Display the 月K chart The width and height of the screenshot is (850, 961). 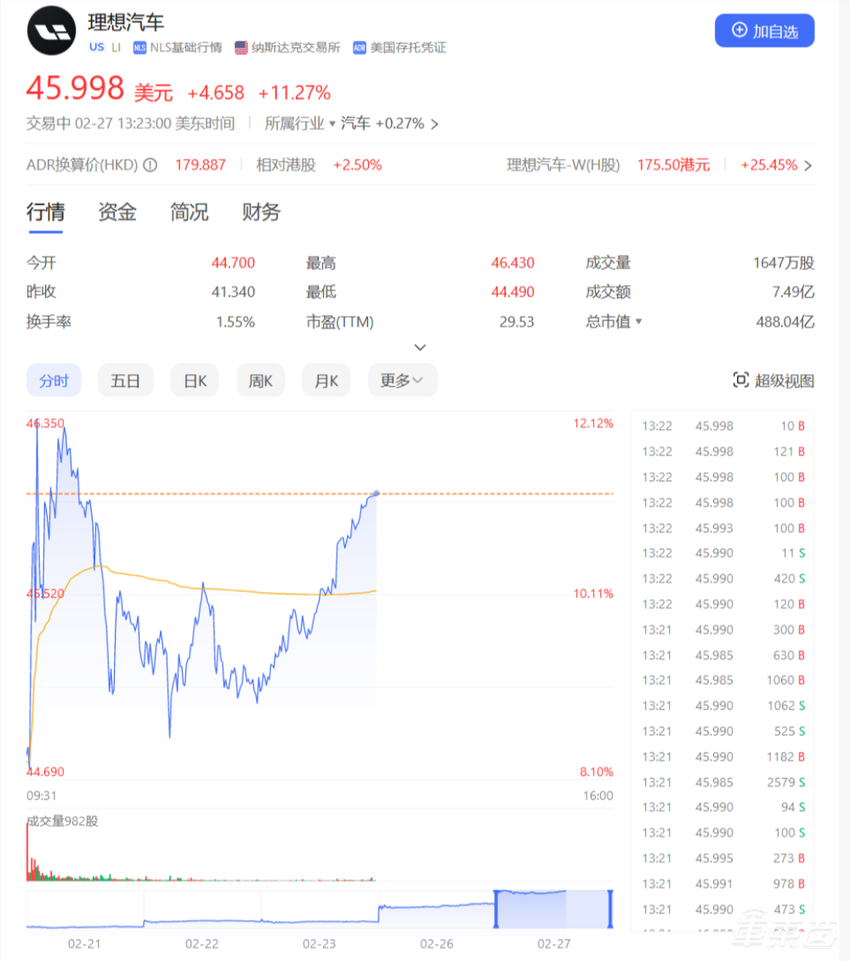pos(327,381)
